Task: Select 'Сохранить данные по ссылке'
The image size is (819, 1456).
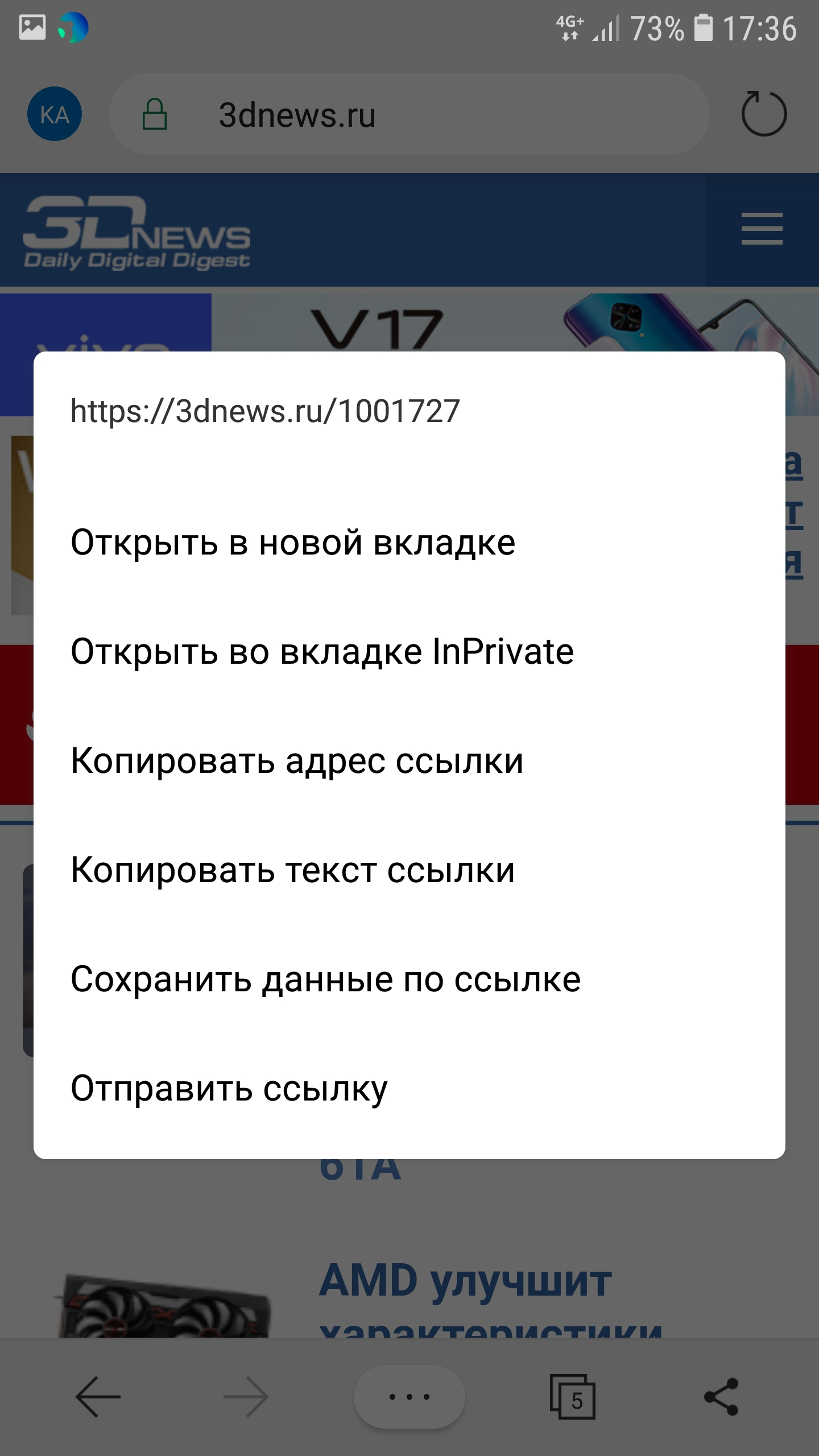Action: (x=409, y=979)
